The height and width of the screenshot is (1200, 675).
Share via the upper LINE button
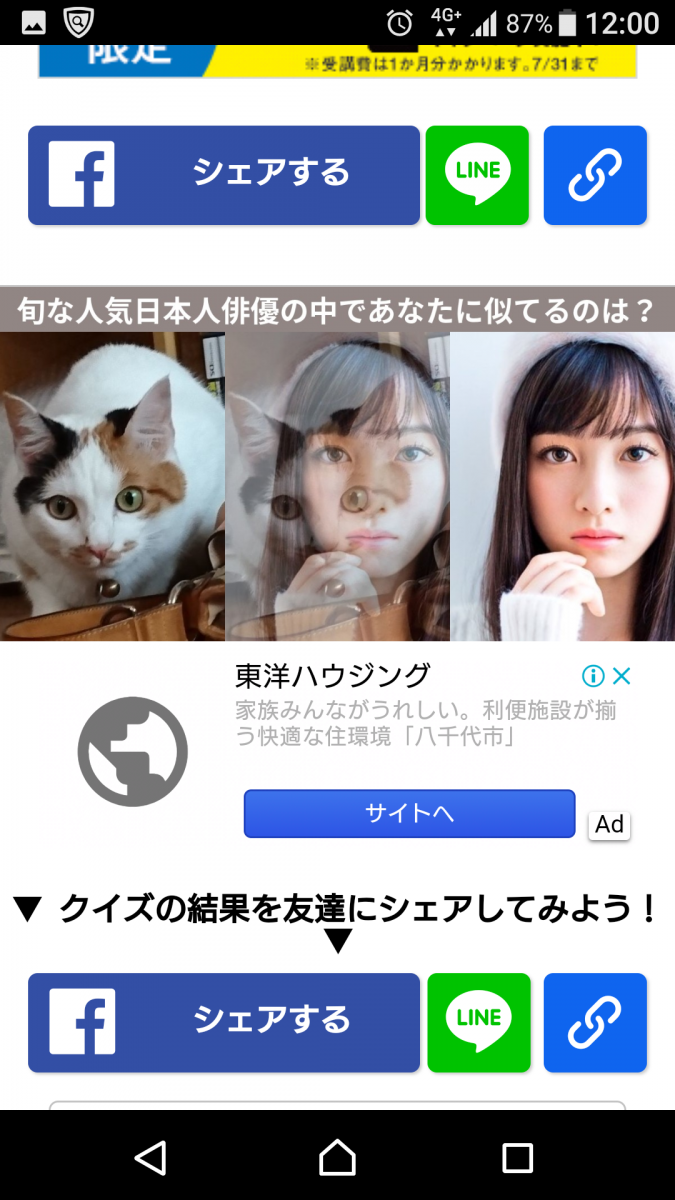477,175
